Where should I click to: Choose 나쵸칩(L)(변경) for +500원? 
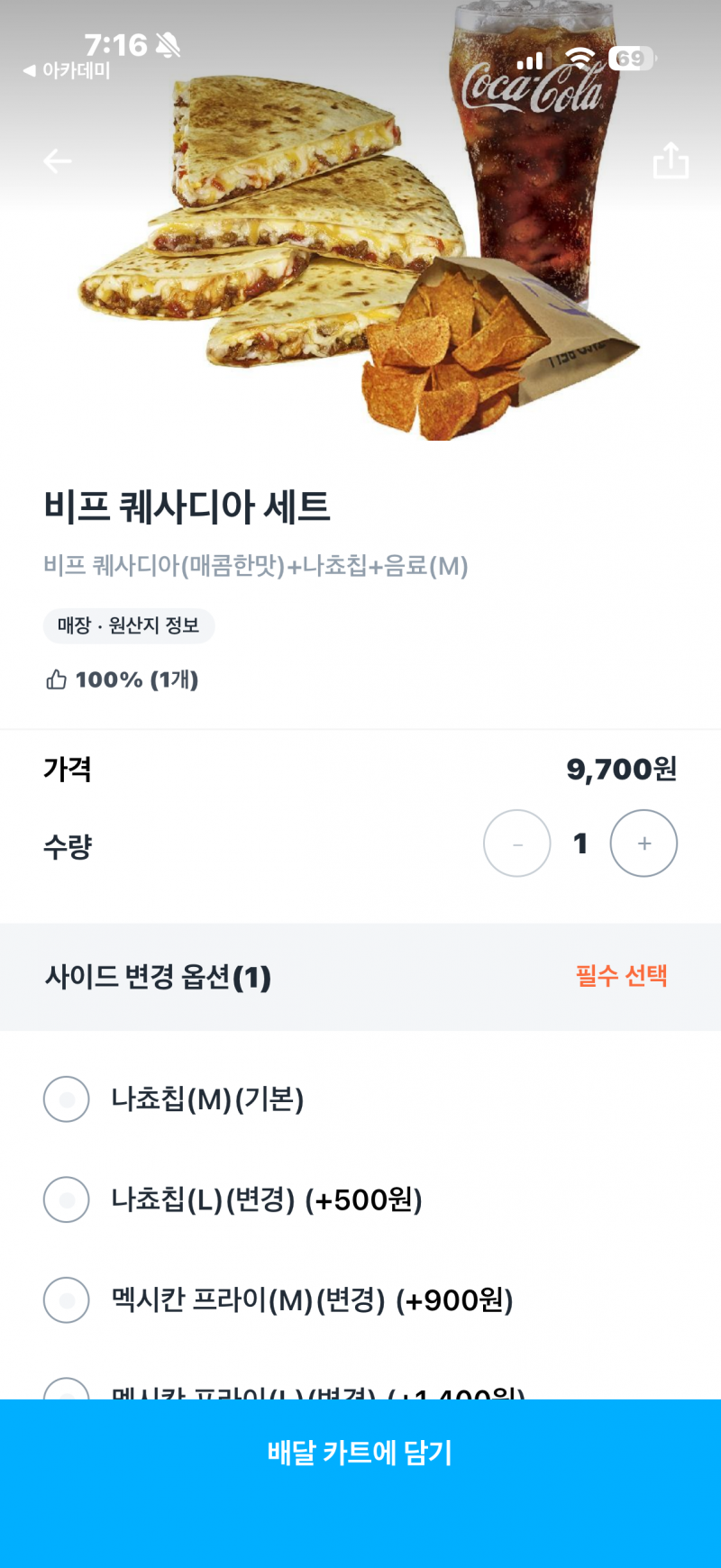(66, 1199)
